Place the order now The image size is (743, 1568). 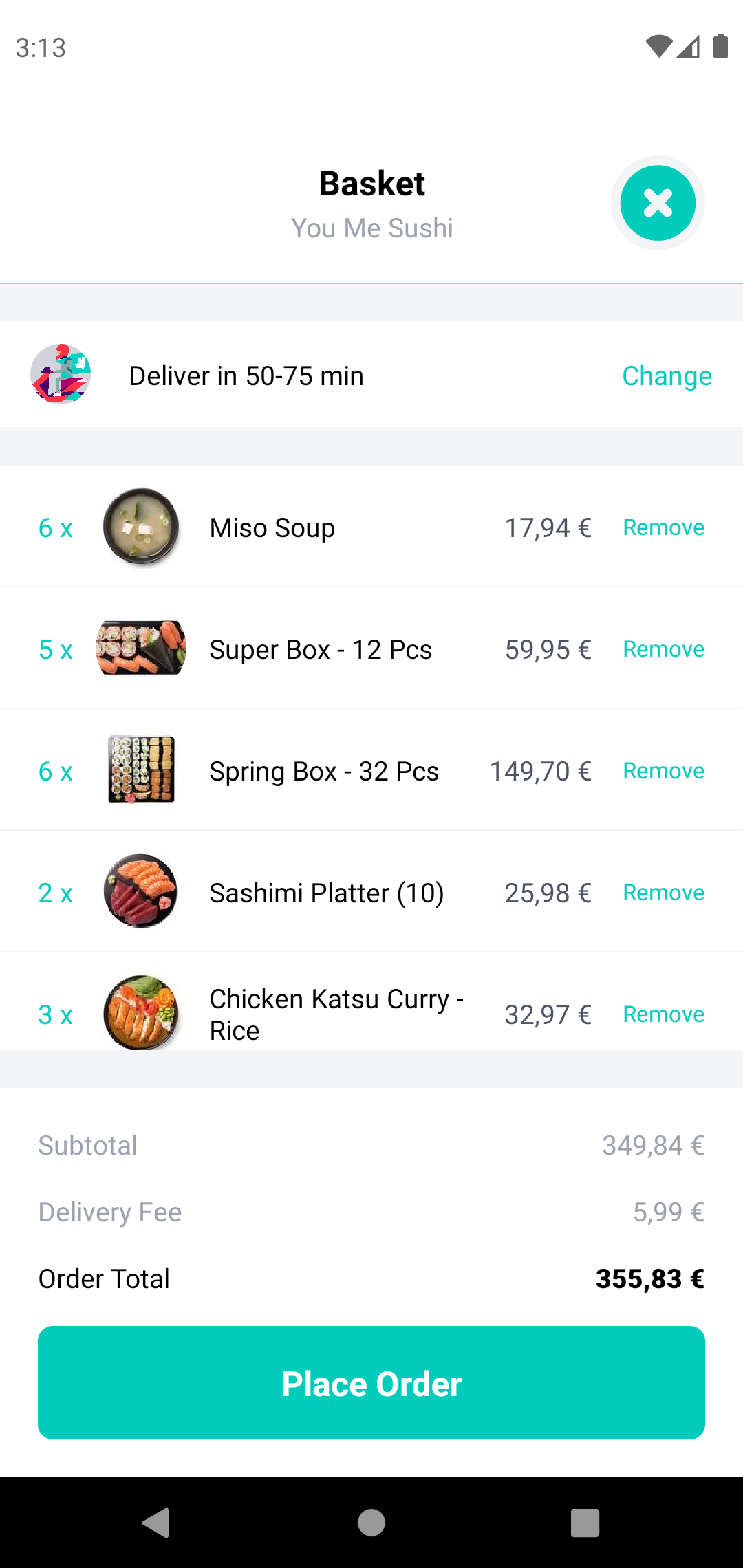pos(371,1383)
